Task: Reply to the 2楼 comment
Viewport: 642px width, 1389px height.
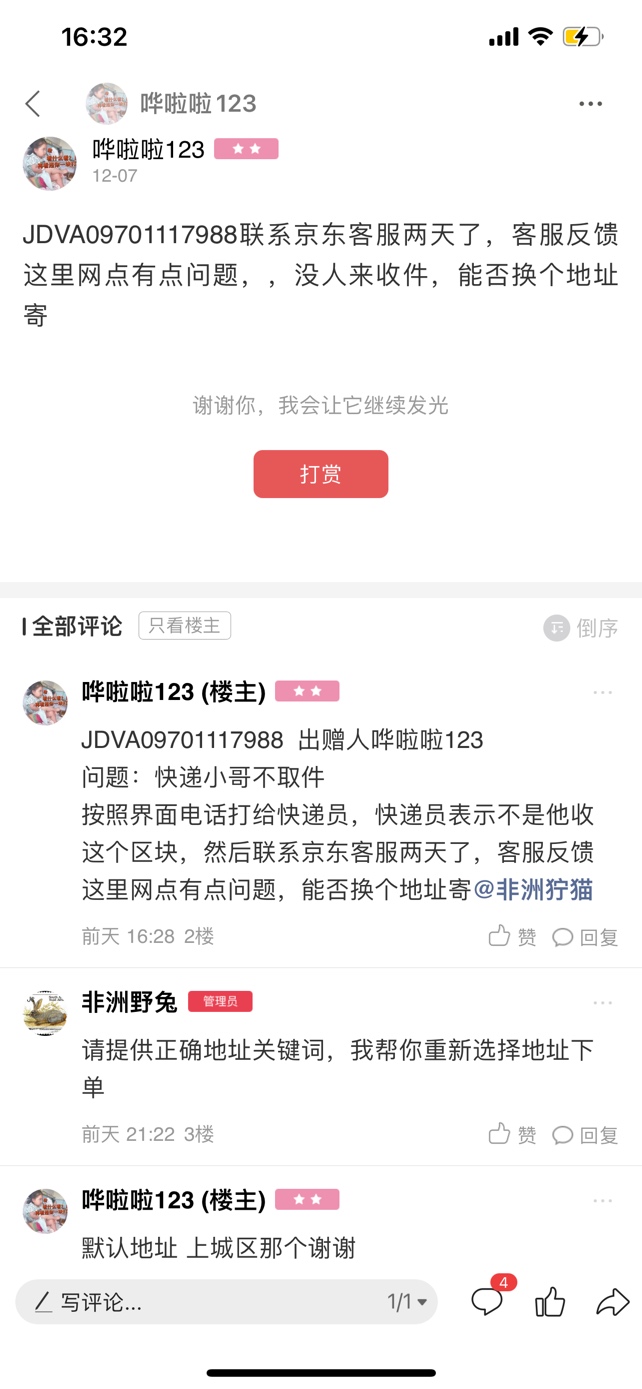Action: point(585,937)
